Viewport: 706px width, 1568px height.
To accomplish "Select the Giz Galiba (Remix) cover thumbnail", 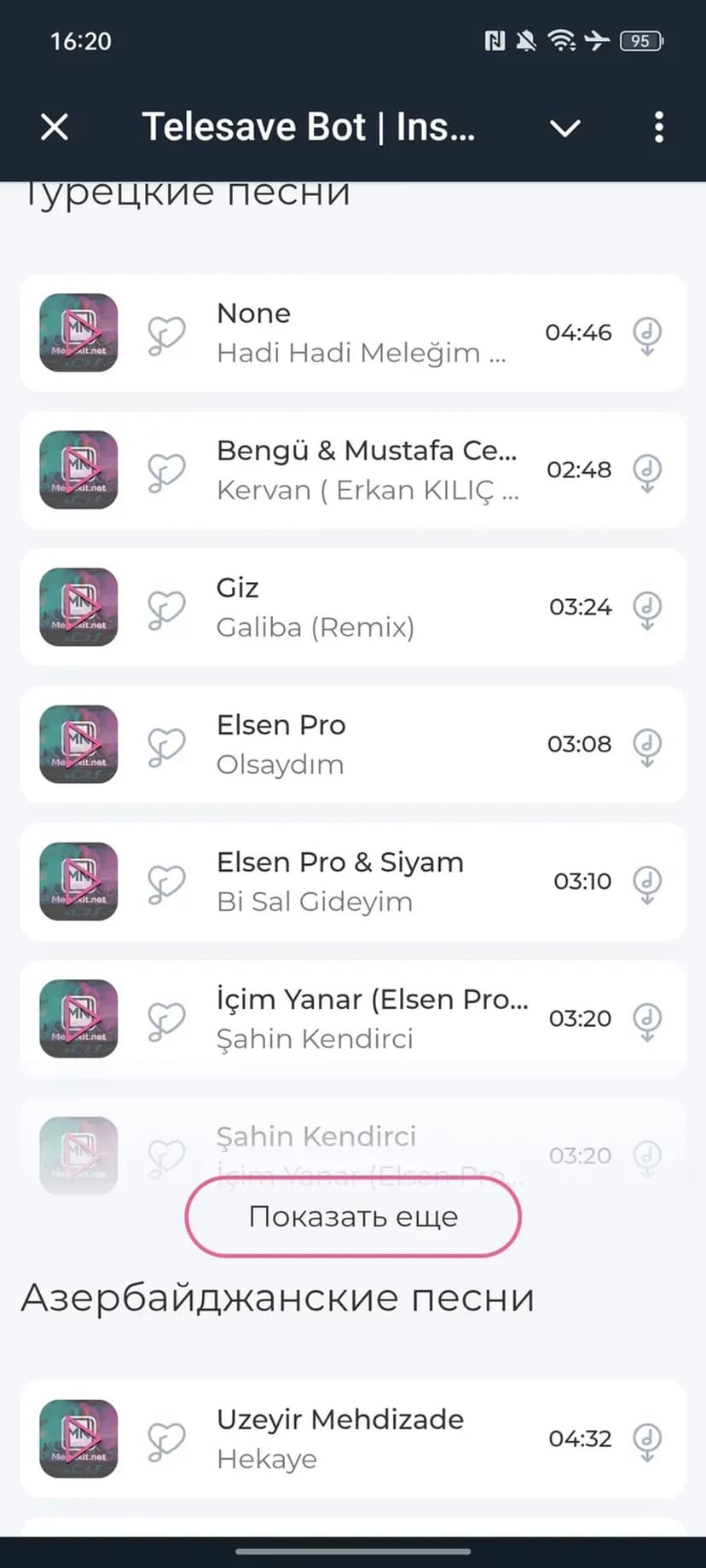I will [x=78, y=608].
